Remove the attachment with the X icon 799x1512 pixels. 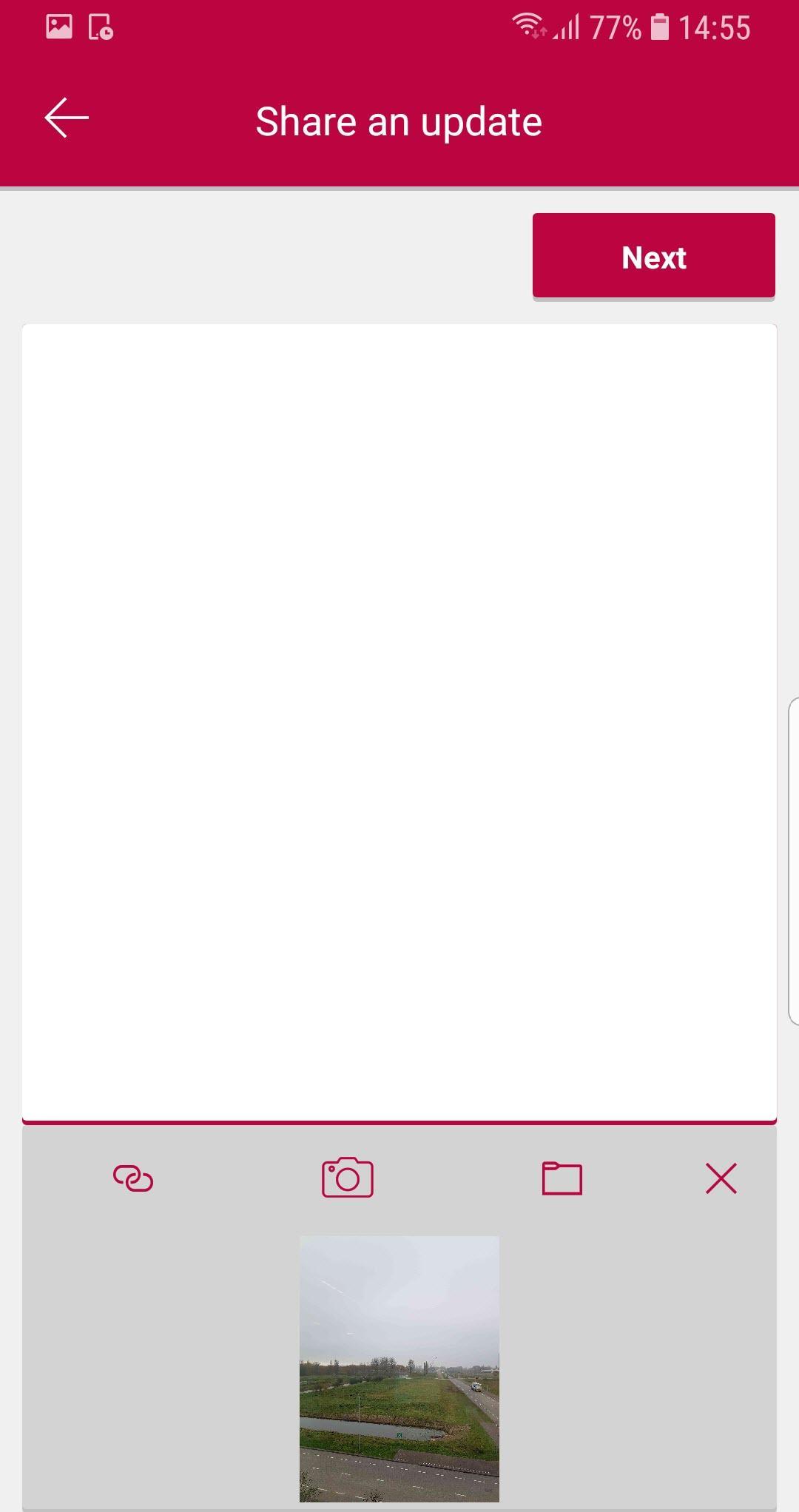pyautogui.click(x=721, y=1178)
